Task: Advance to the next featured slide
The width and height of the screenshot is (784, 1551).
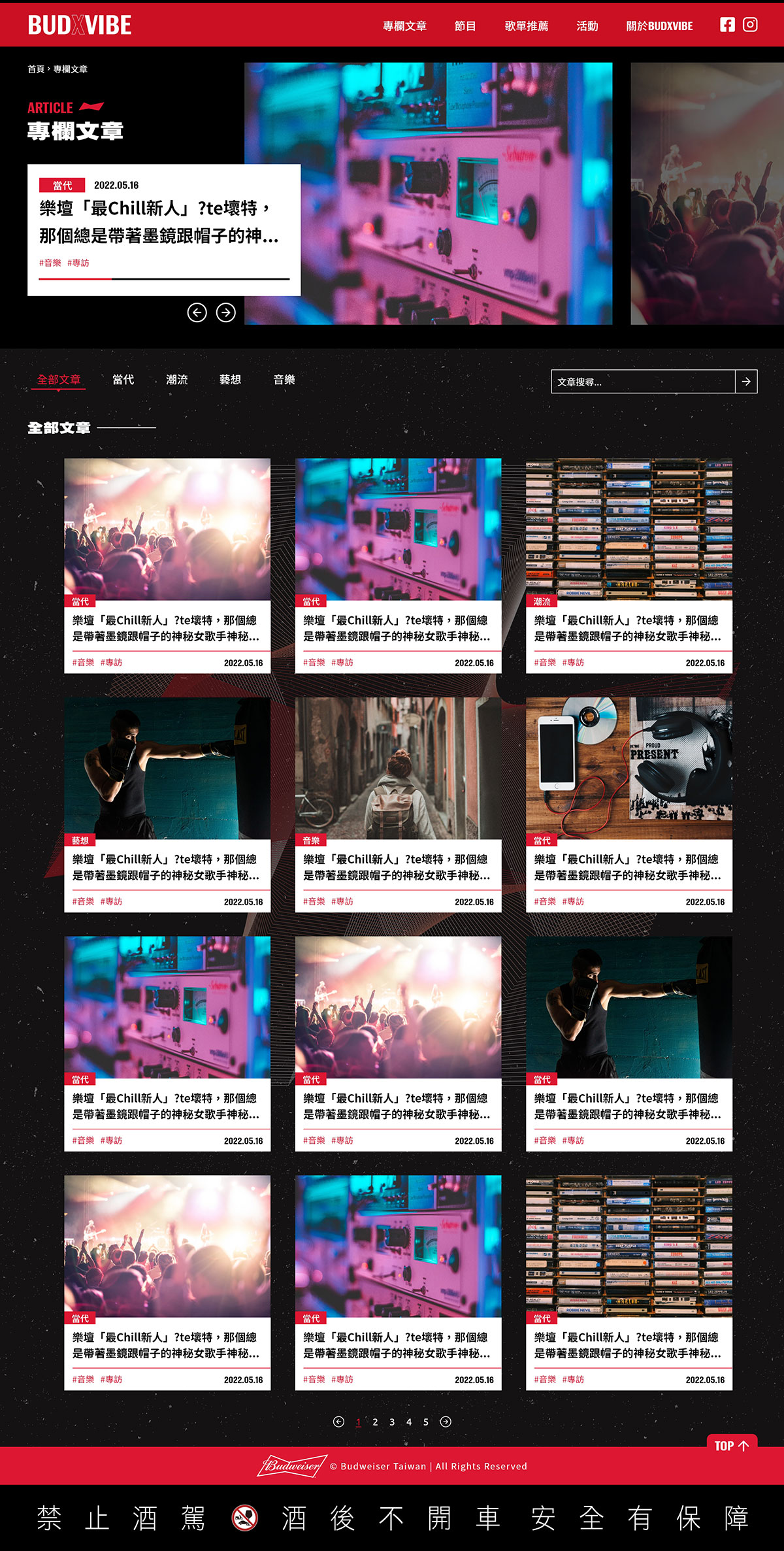Action: click(x=226, y=312)
